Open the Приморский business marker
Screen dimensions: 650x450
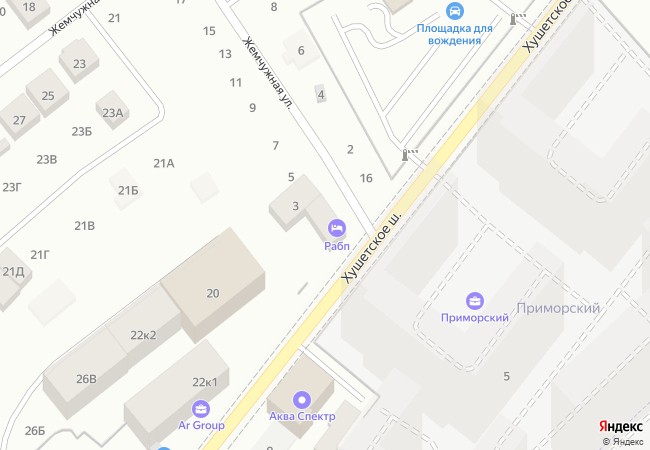(474, 300)
